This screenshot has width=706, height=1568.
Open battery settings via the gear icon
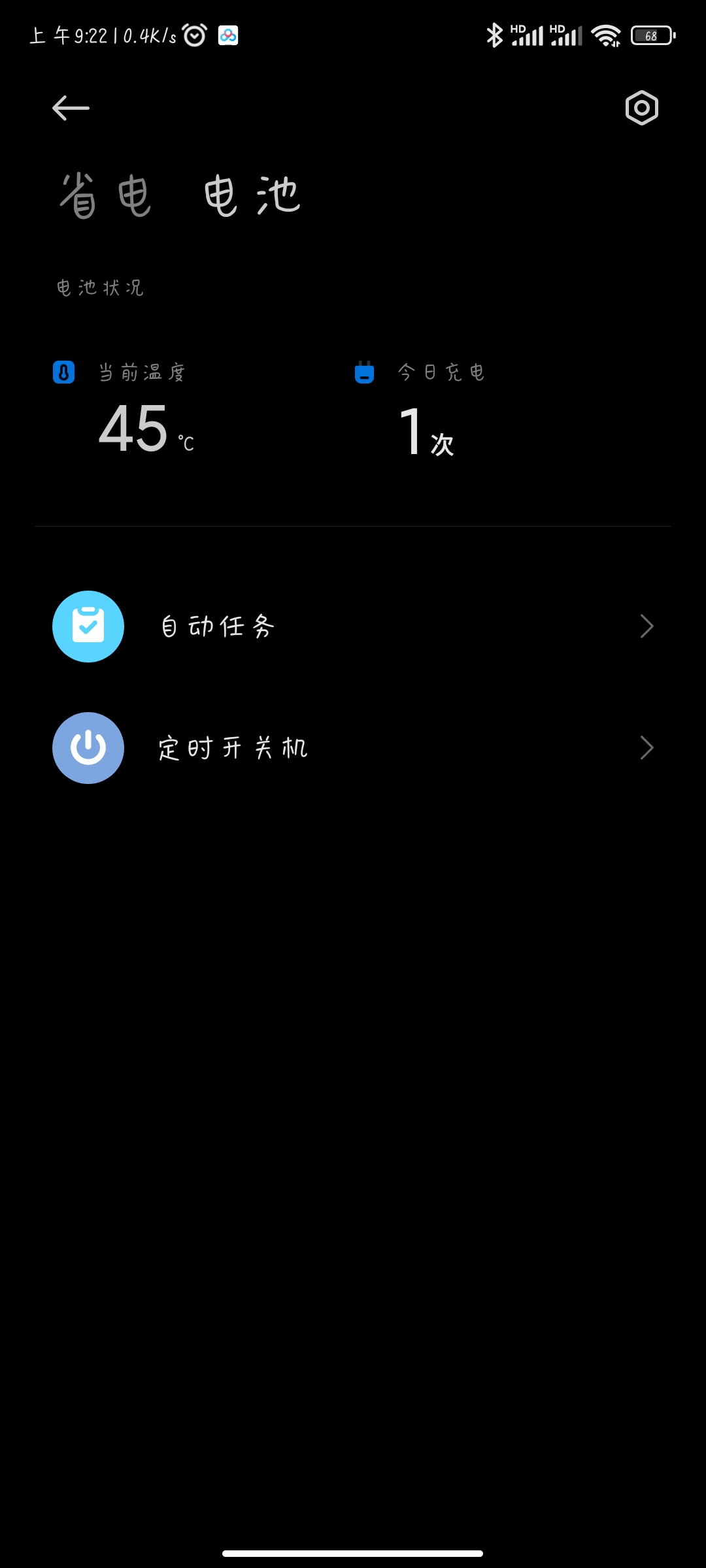641,108
